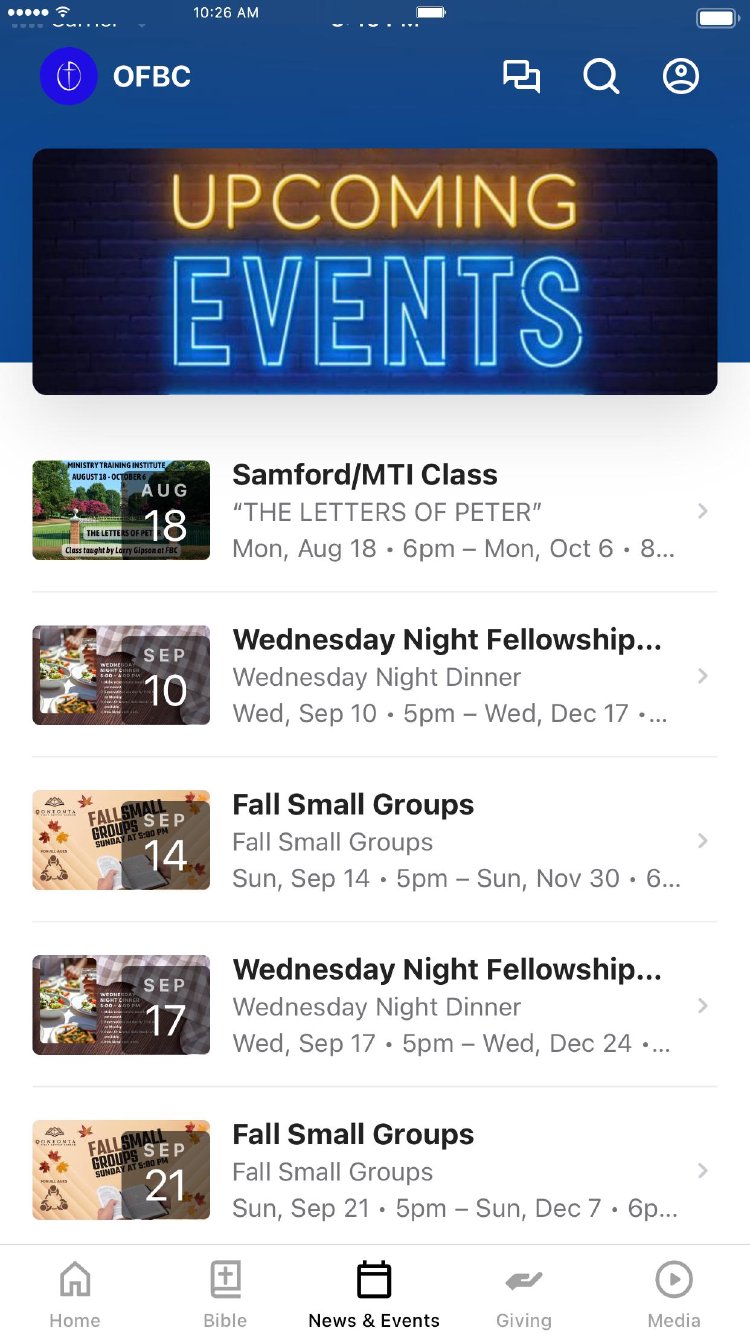750x1334 pixels.
Task: Go to the Giving tab
Action: point(524,1294)
